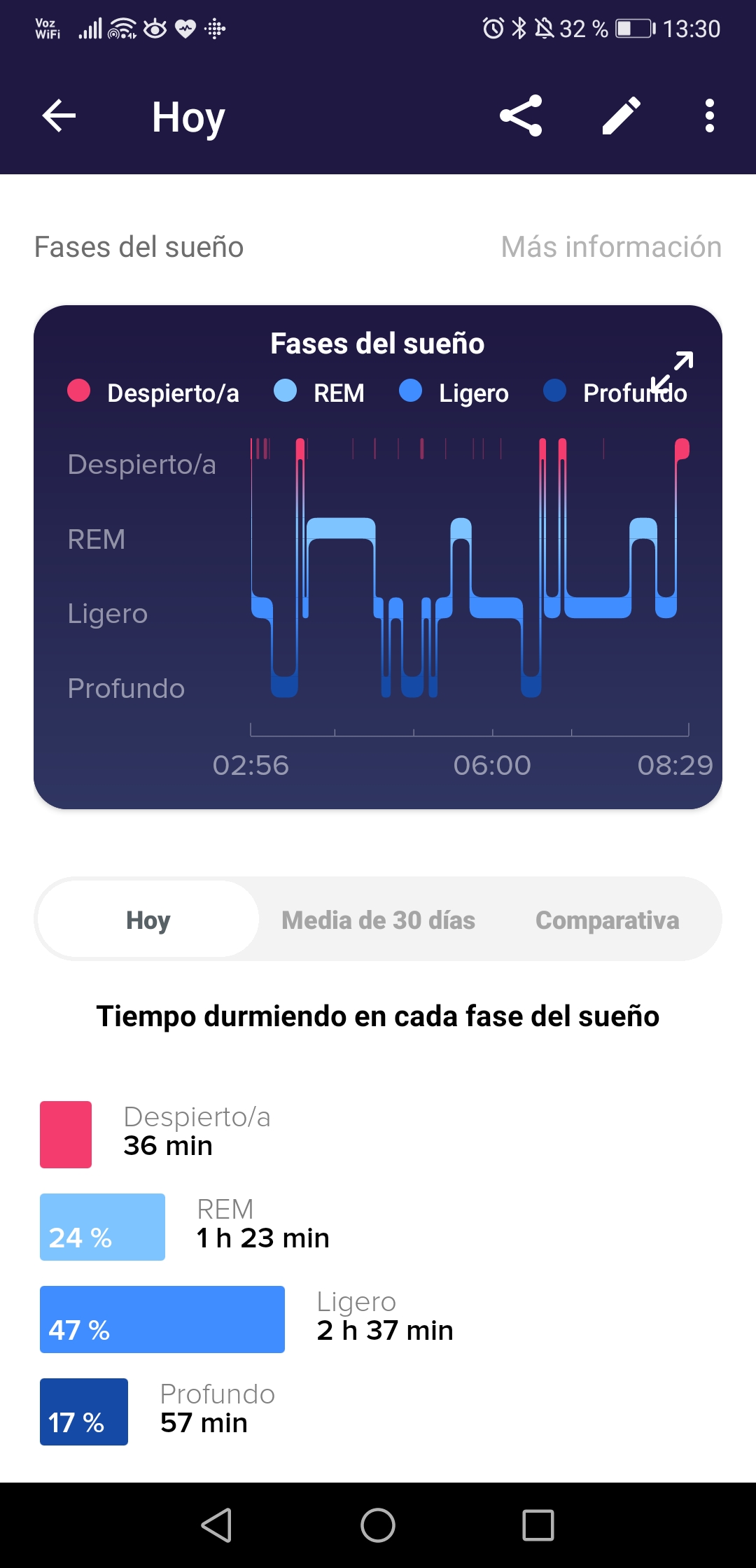Tap the system home button
This screenshot has width=756, height=1568.
point(378,1525)
